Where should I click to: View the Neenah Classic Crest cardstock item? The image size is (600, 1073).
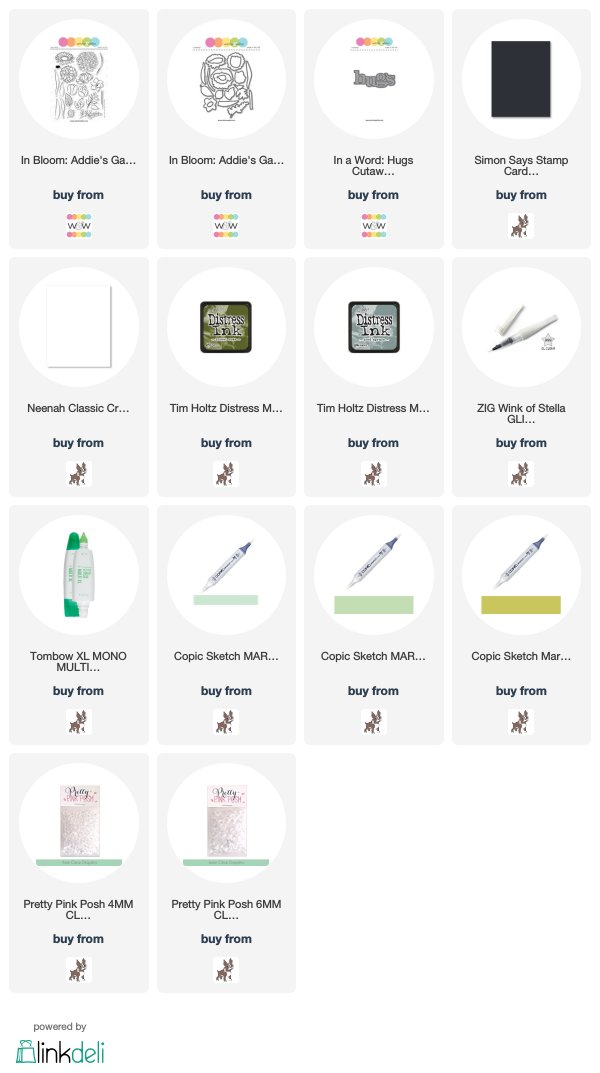tap(79, 377)
